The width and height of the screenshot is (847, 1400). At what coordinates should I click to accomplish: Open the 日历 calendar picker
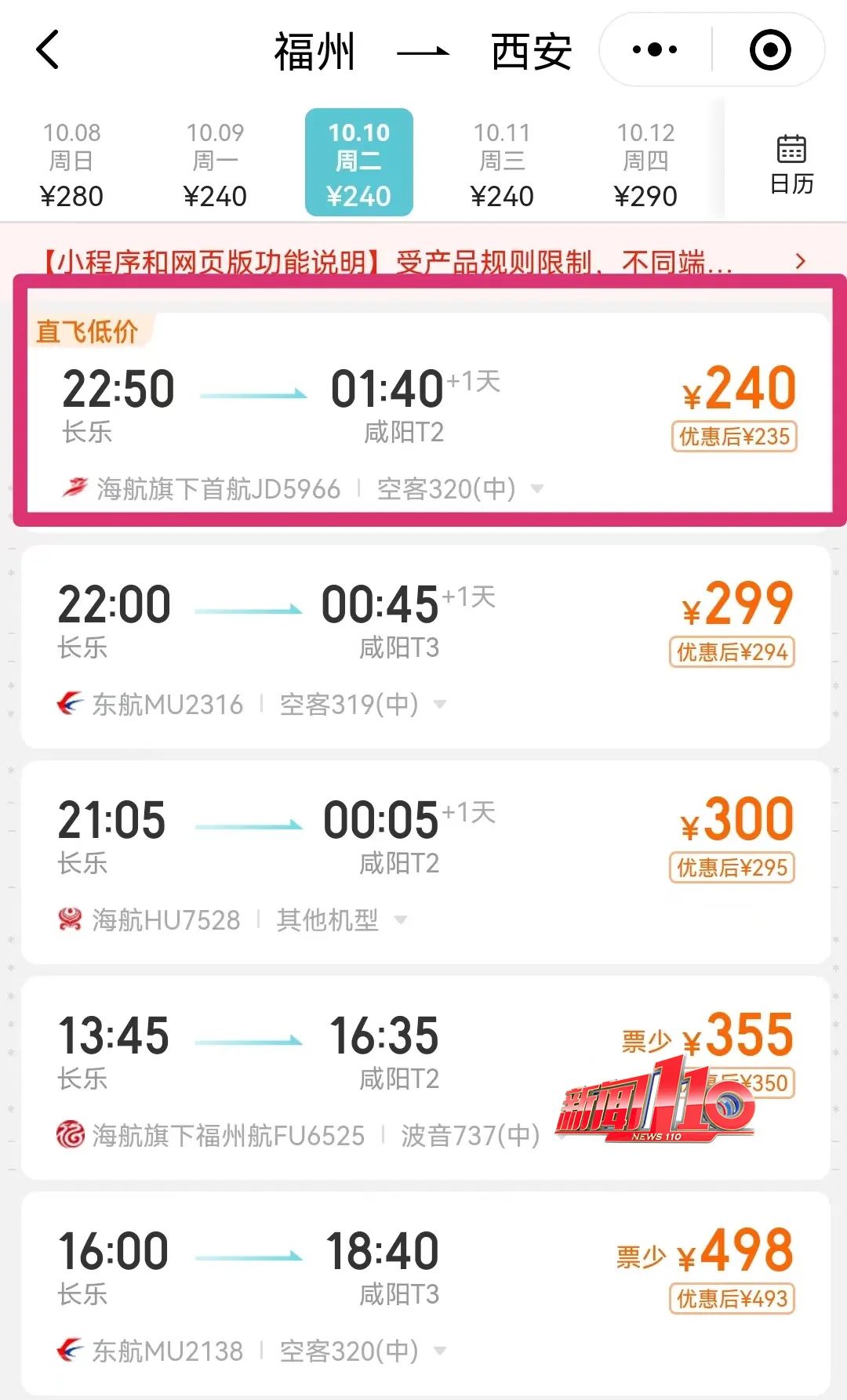coord(791,163)
